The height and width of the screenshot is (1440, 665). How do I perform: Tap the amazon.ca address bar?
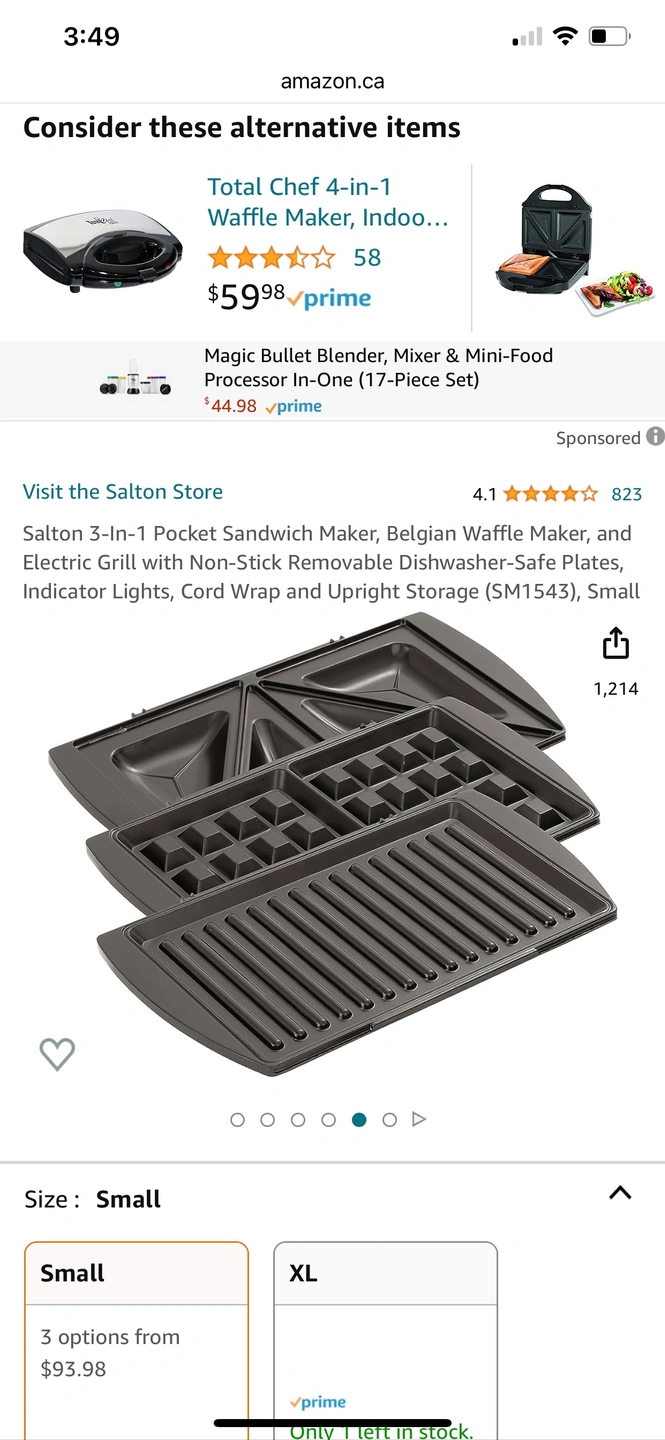tap(332, 82)
